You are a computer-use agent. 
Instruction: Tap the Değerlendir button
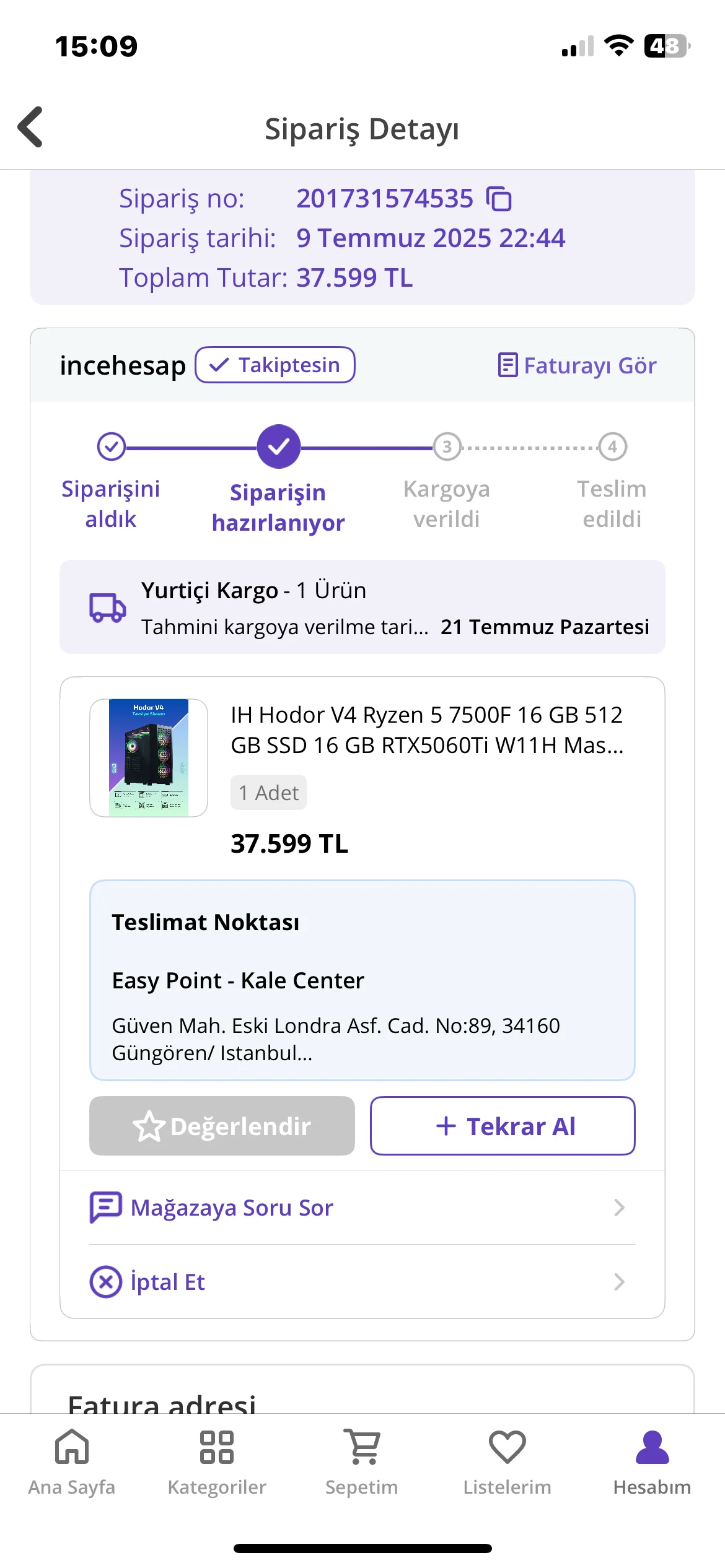pyautogui.click(x=222, y=1126)
